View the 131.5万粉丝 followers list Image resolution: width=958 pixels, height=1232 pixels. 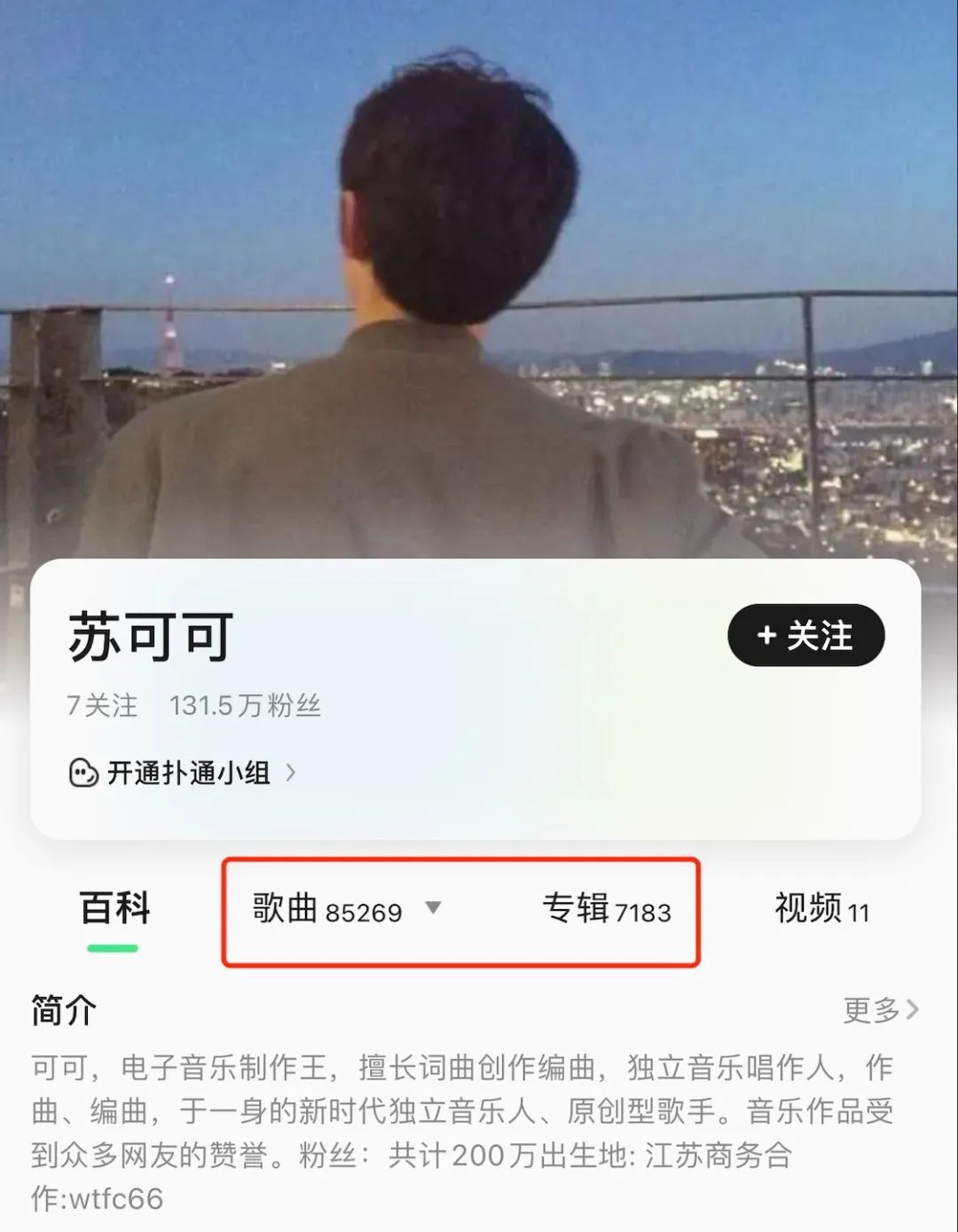pyautogui.click(x=245, y=705)
